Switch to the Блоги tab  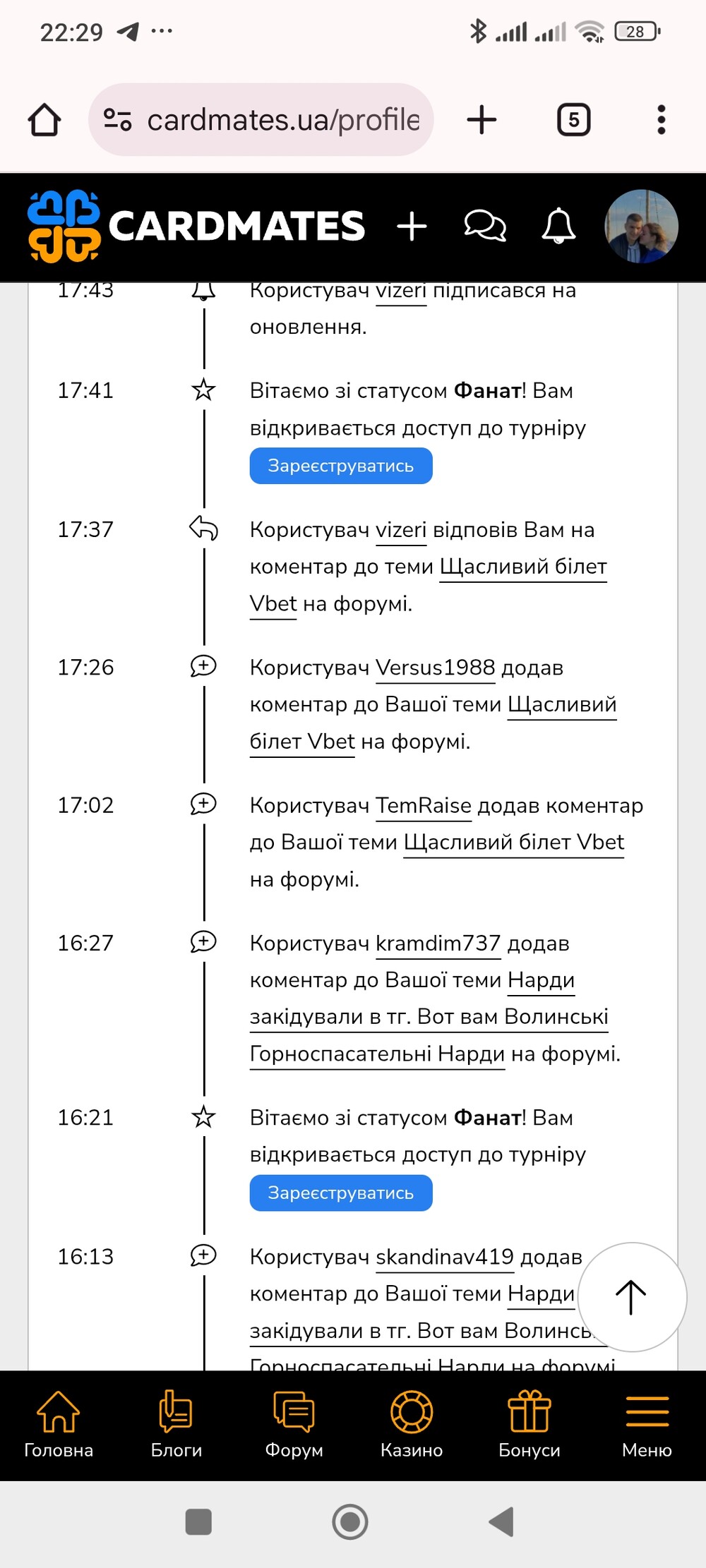click(x=176, y=1425)
